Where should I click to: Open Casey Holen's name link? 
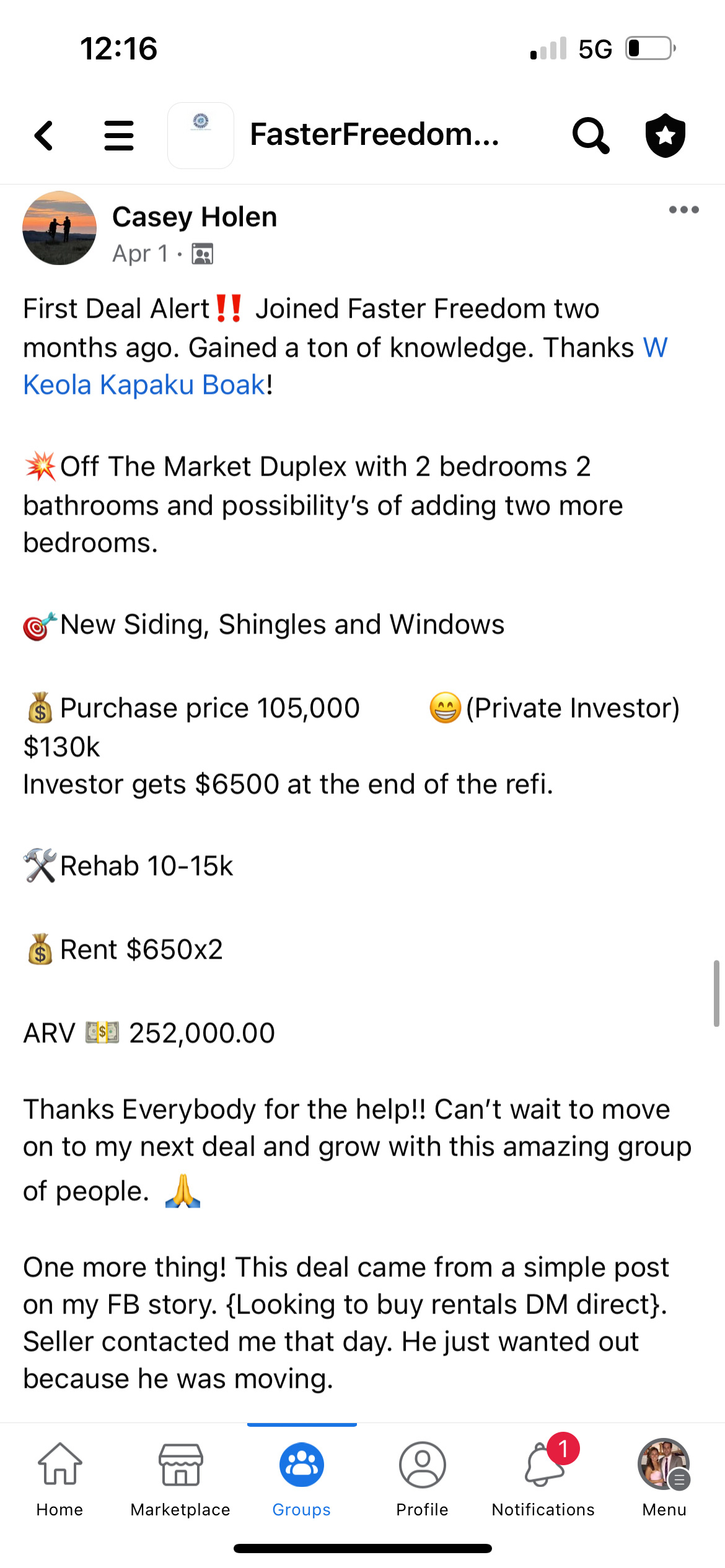195,217
